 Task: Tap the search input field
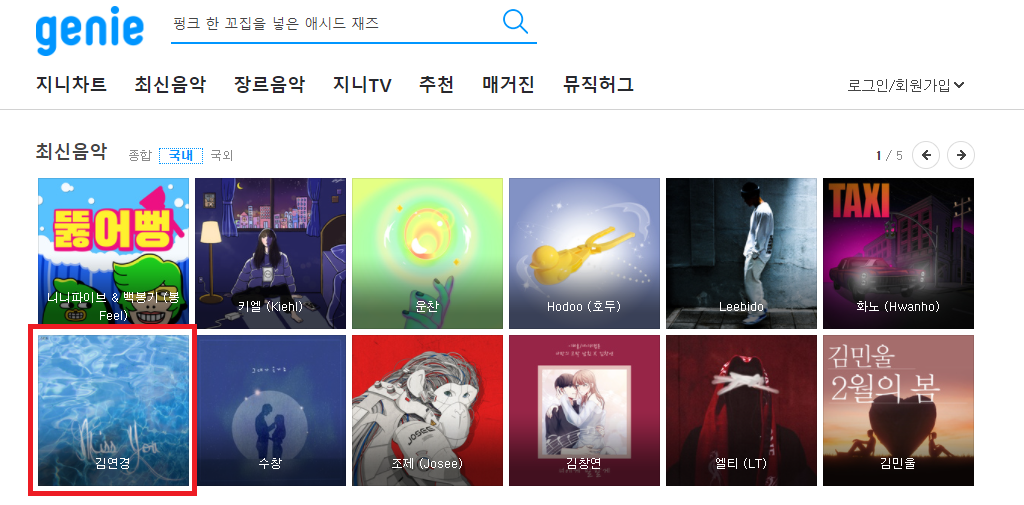330,23
